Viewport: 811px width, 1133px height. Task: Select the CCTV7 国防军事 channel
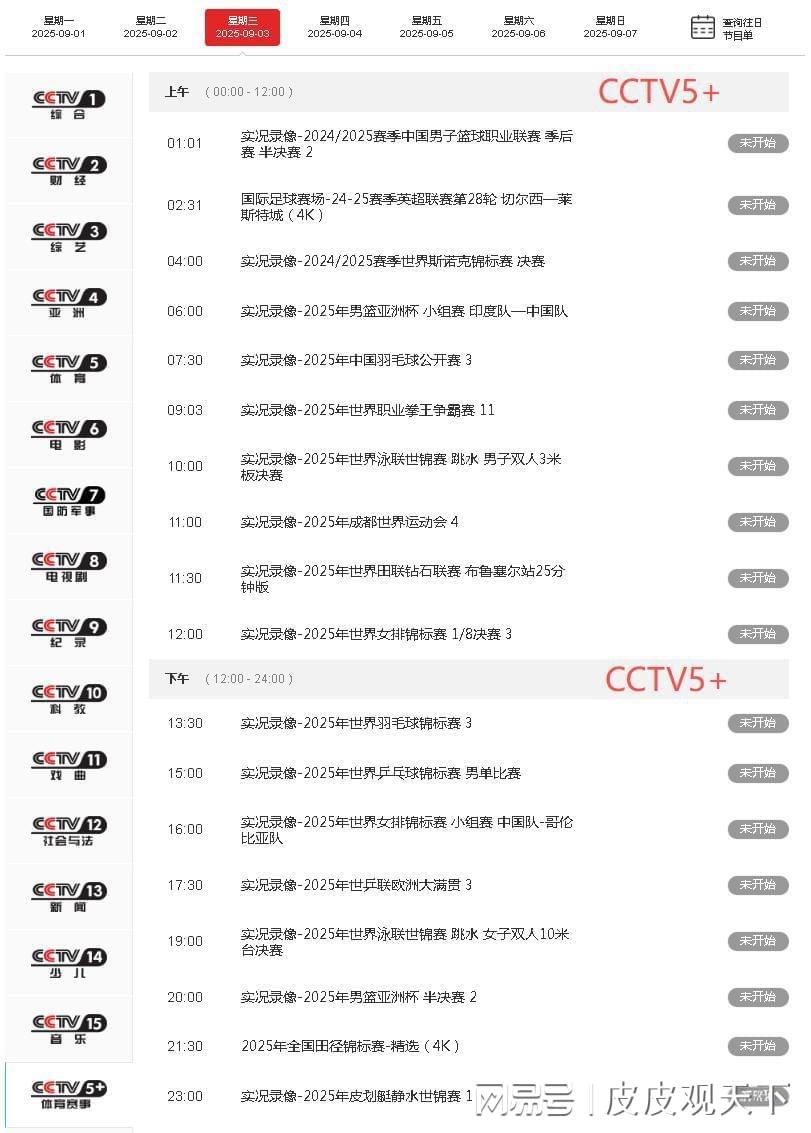click(x=68, y=501)
